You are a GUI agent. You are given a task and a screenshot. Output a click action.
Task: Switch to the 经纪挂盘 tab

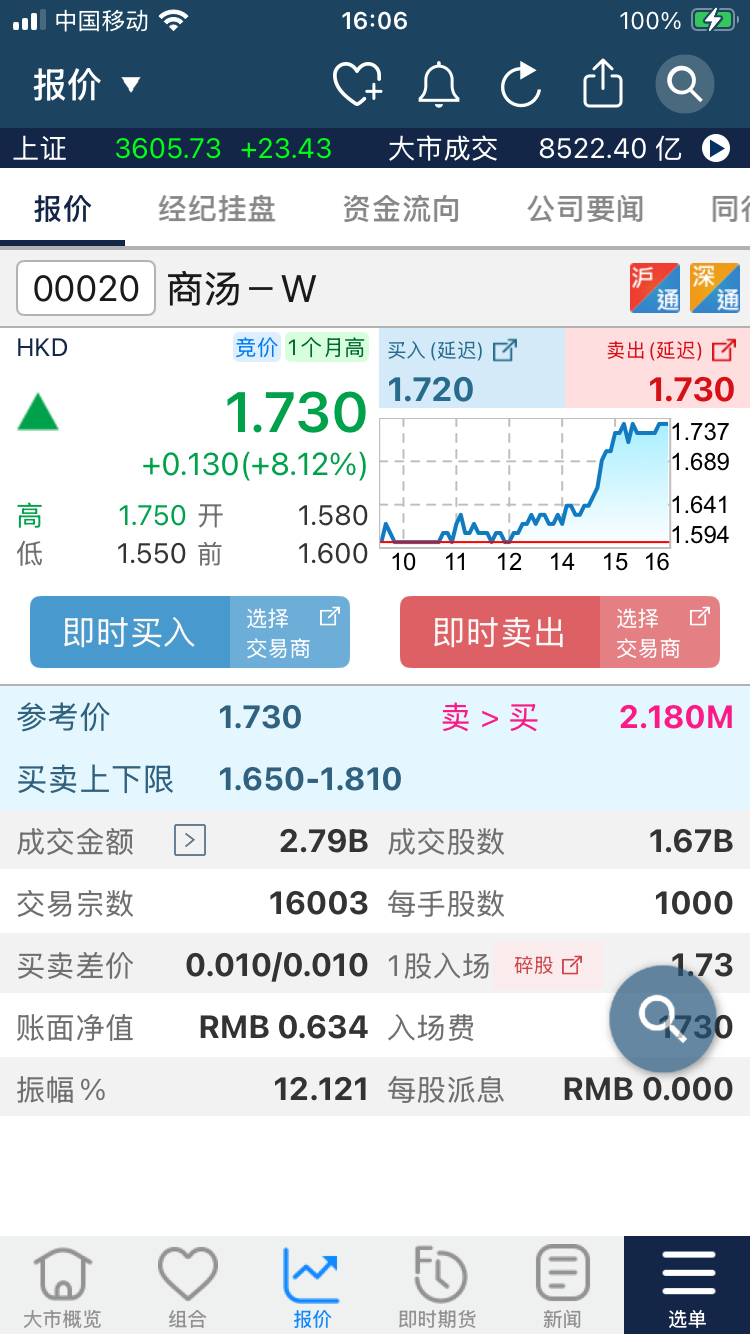pos(217,209)
